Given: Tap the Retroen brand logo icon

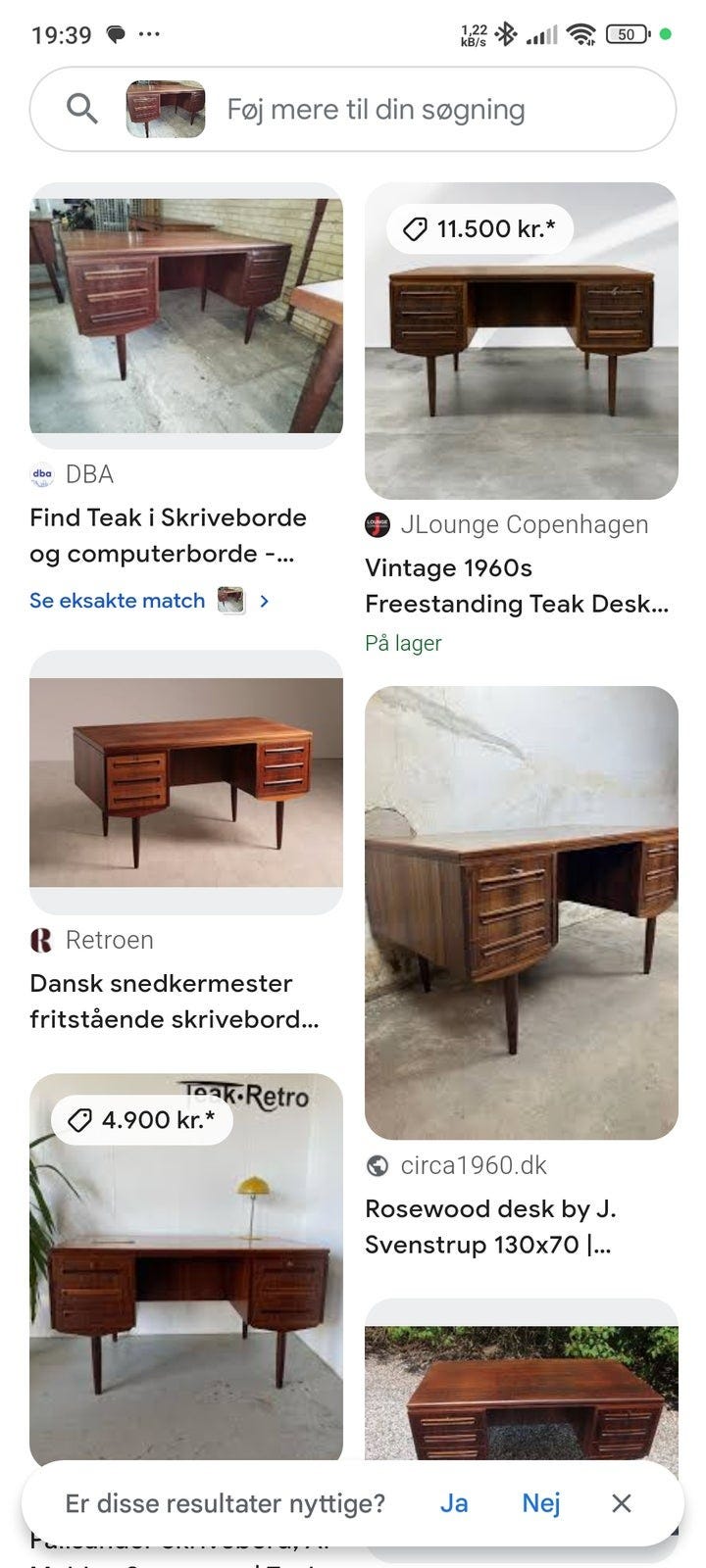Looking at the screenshot, I should [x=40, y=940].
